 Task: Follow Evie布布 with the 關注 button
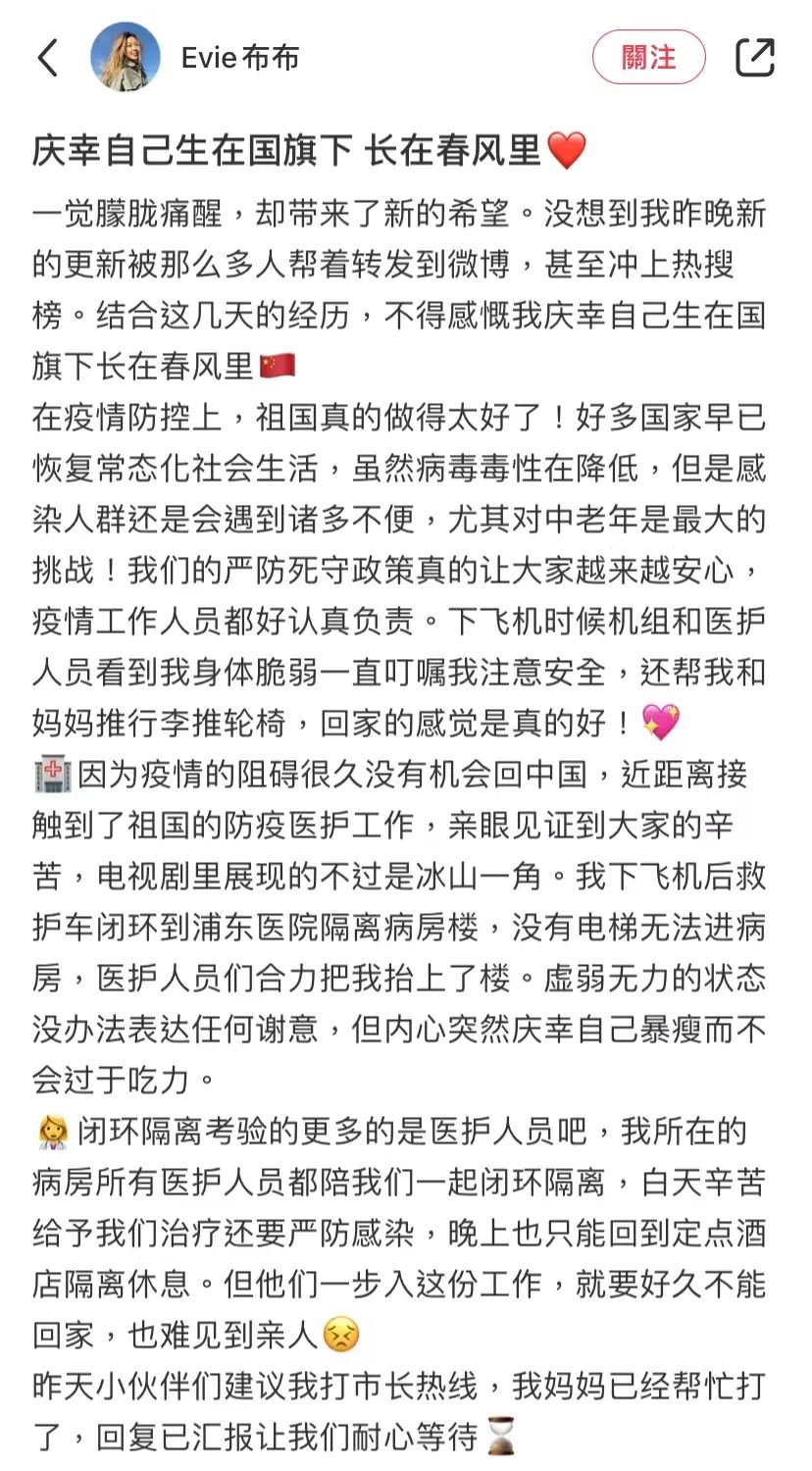(648, 57)
